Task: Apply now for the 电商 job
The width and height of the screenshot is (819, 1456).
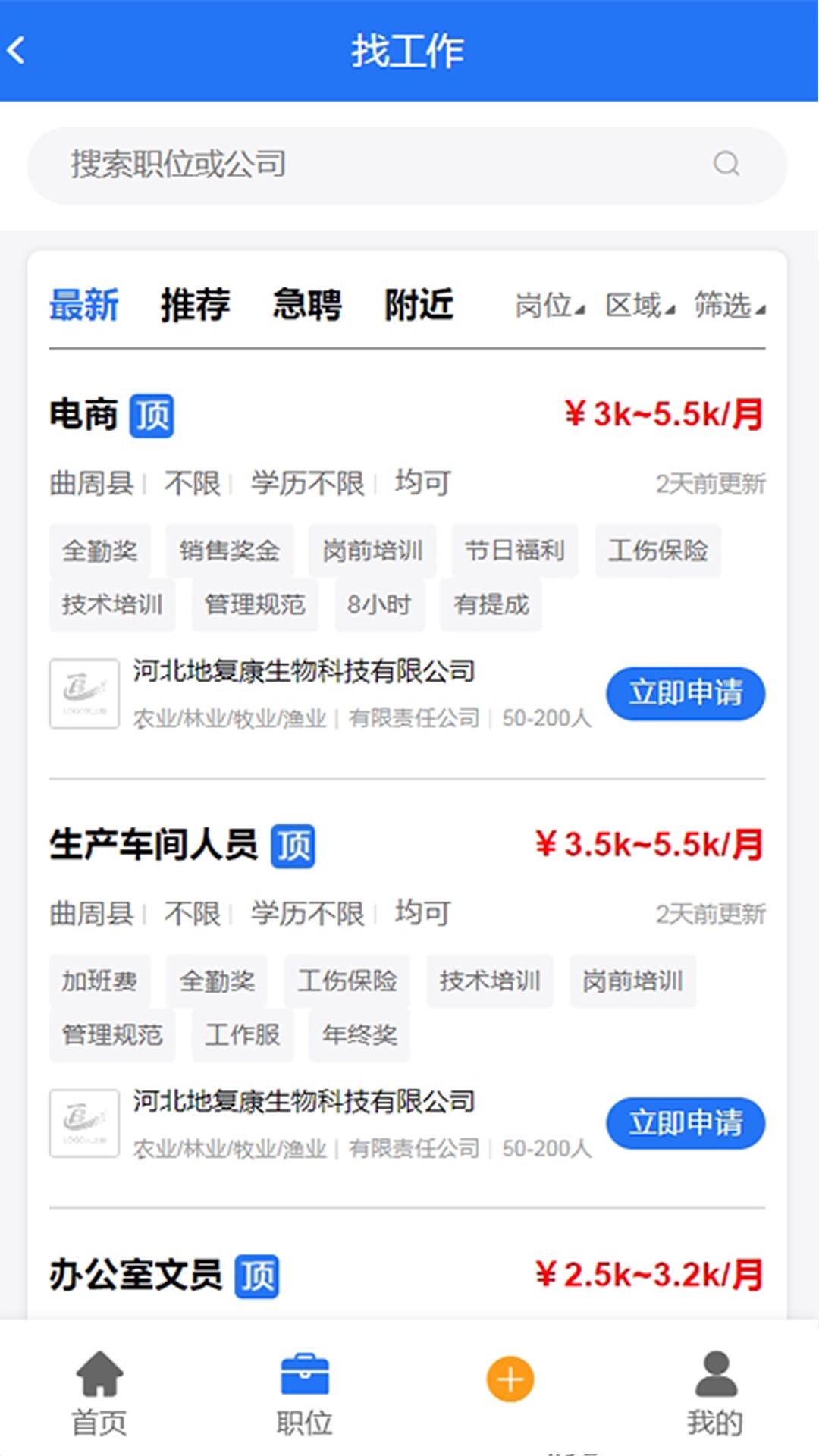Action: point(685,693)
